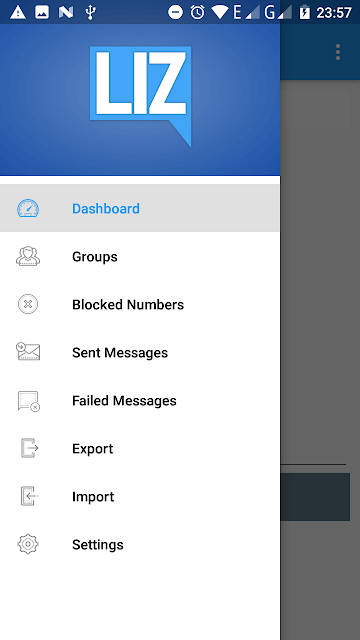Open Failed Messages list
360x640 pixels.
click(x=140, y=400)
